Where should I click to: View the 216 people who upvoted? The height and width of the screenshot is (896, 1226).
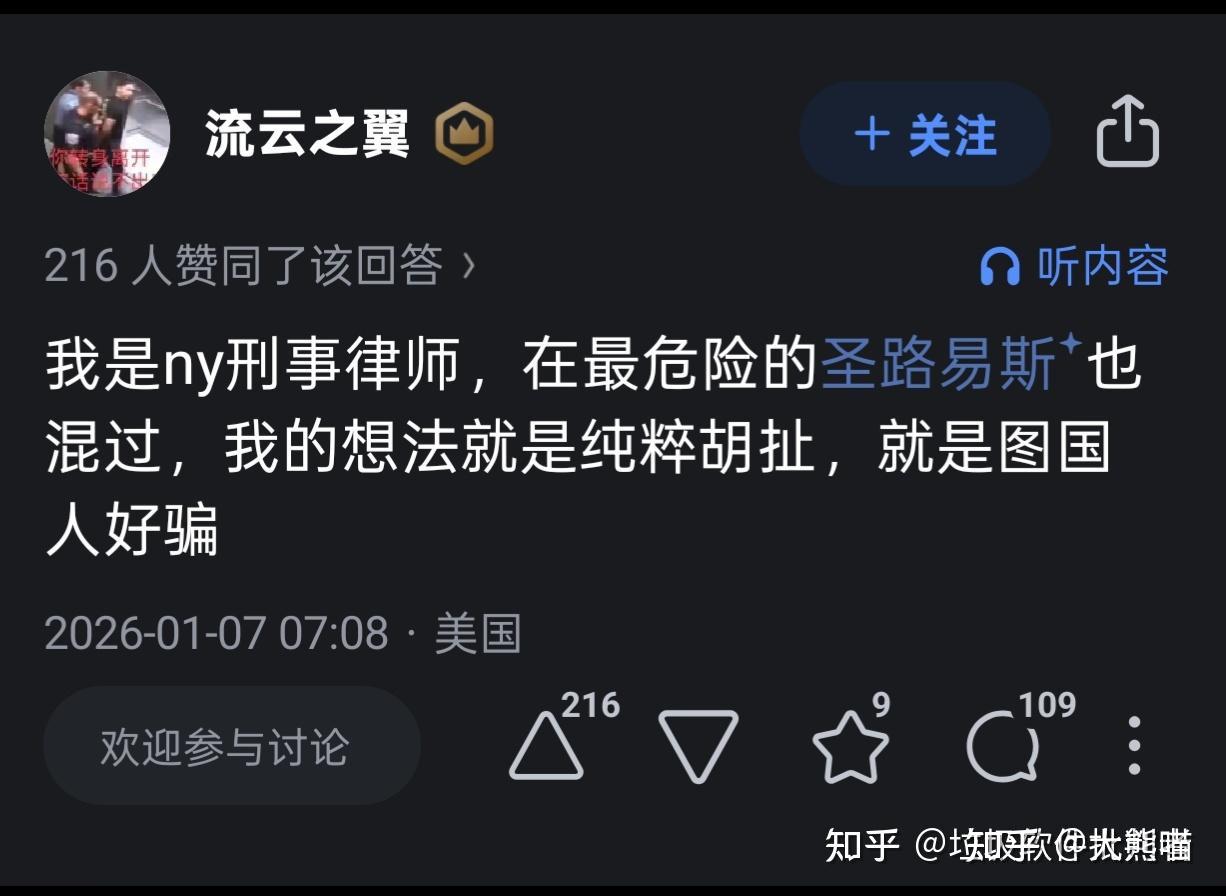pos(260,266)
